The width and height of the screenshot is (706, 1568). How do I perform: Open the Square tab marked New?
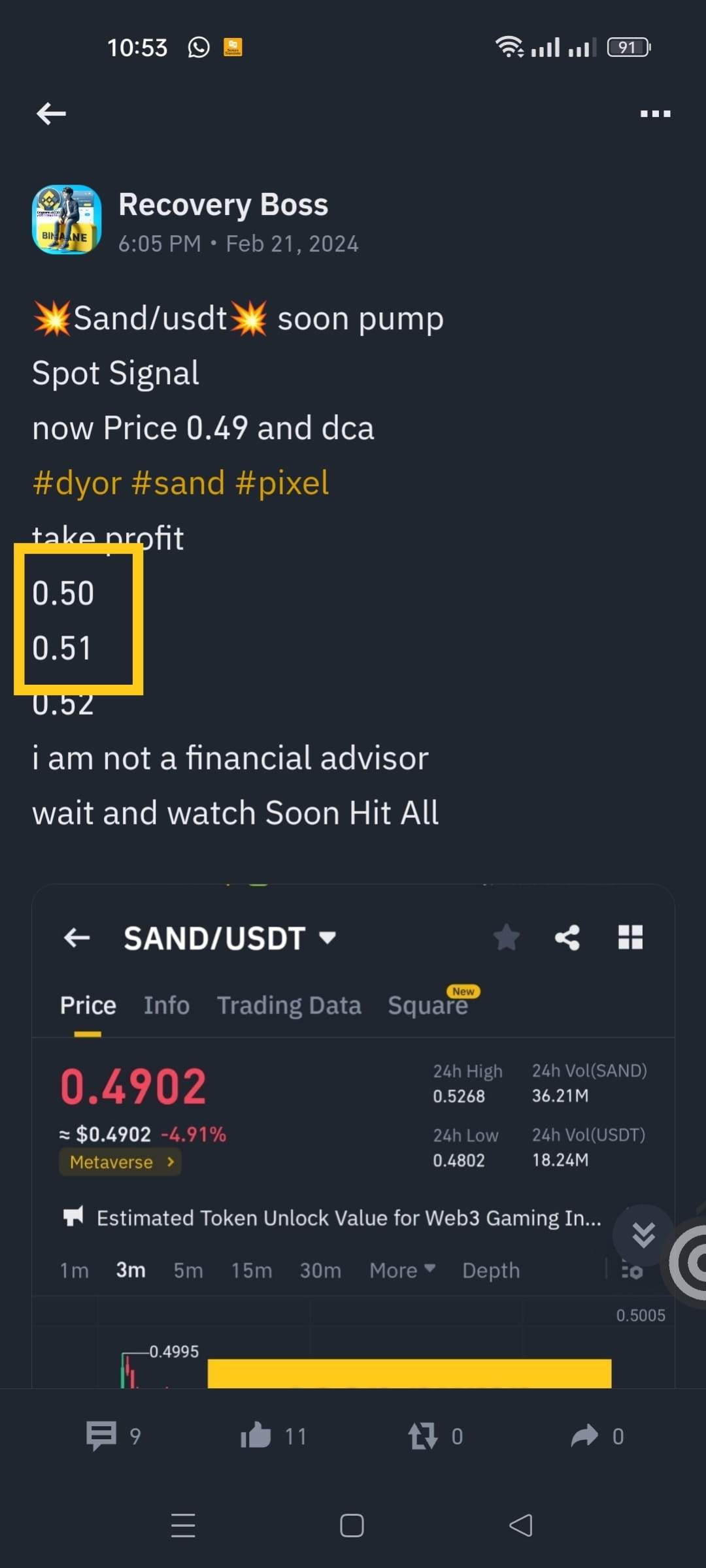coord(428,1005)
